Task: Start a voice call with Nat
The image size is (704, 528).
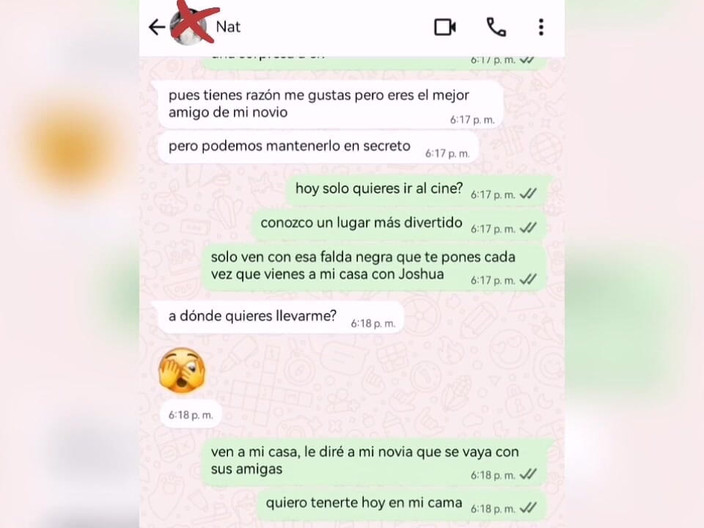Action: pos(496,27)
